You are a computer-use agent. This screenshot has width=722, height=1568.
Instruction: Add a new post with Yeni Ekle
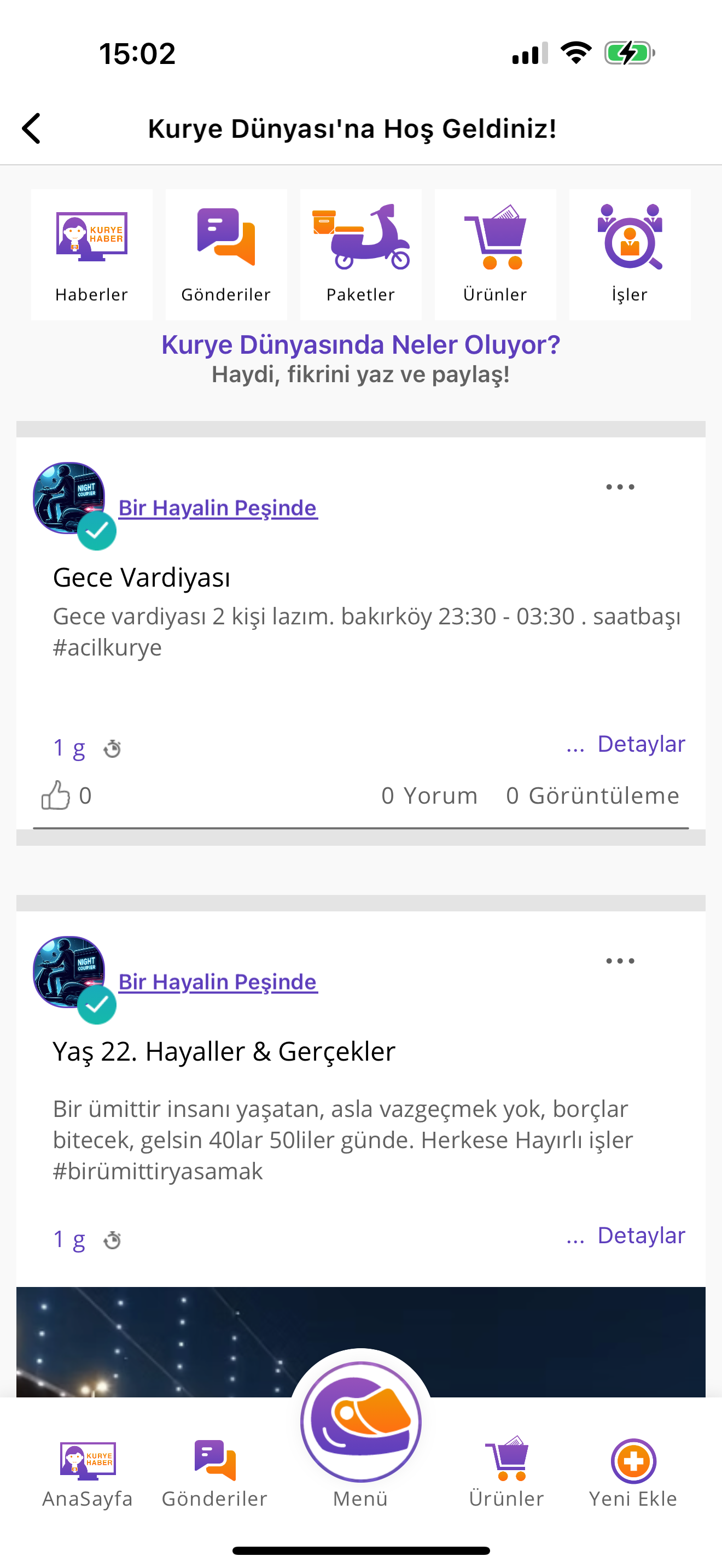[x=633, y=1473]
